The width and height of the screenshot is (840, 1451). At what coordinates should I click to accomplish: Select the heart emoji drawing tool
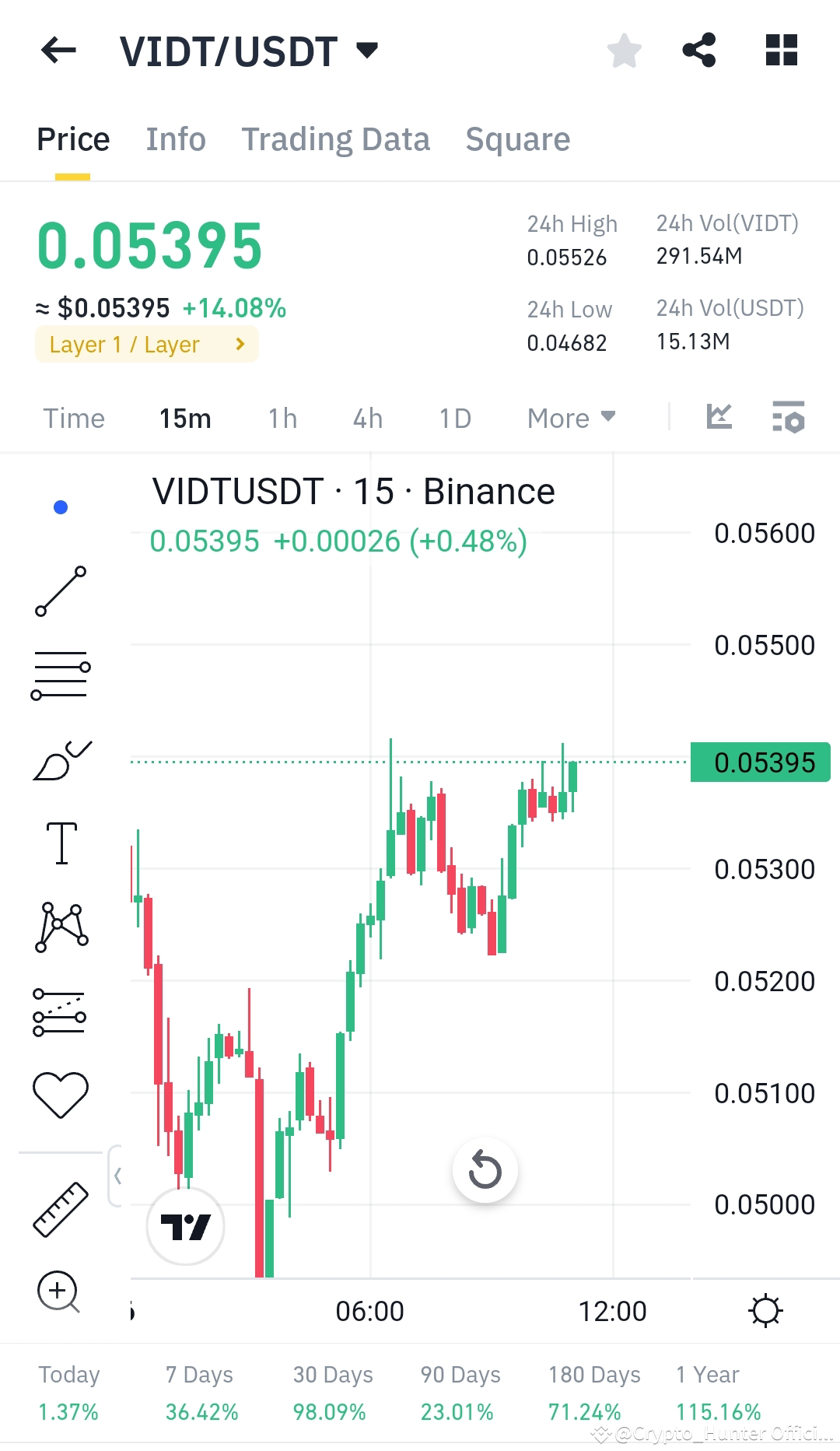(x=61, y=1091)
